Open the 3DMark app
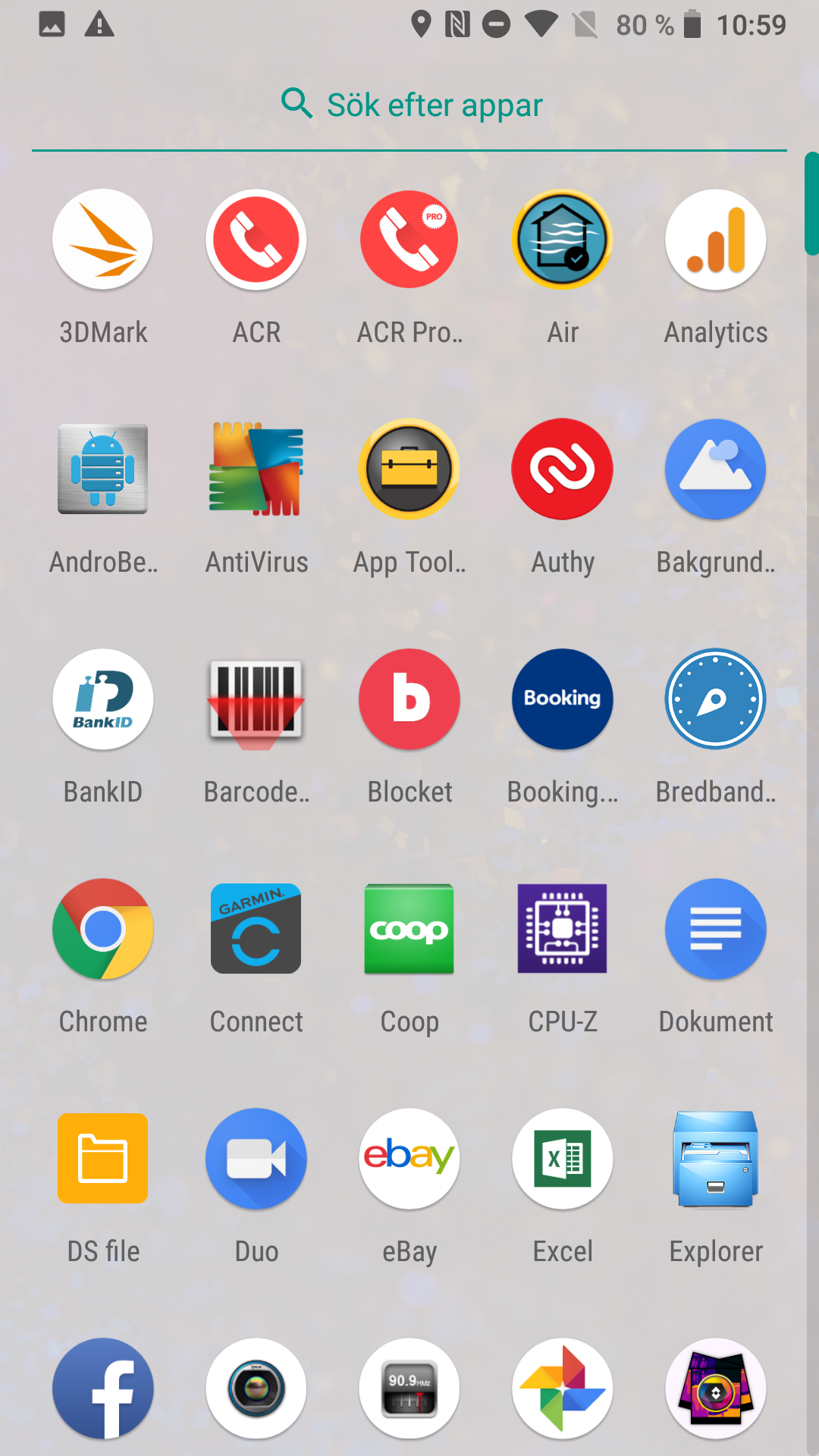The height and width of the screenshot is (1456, 819). point(103,240)
